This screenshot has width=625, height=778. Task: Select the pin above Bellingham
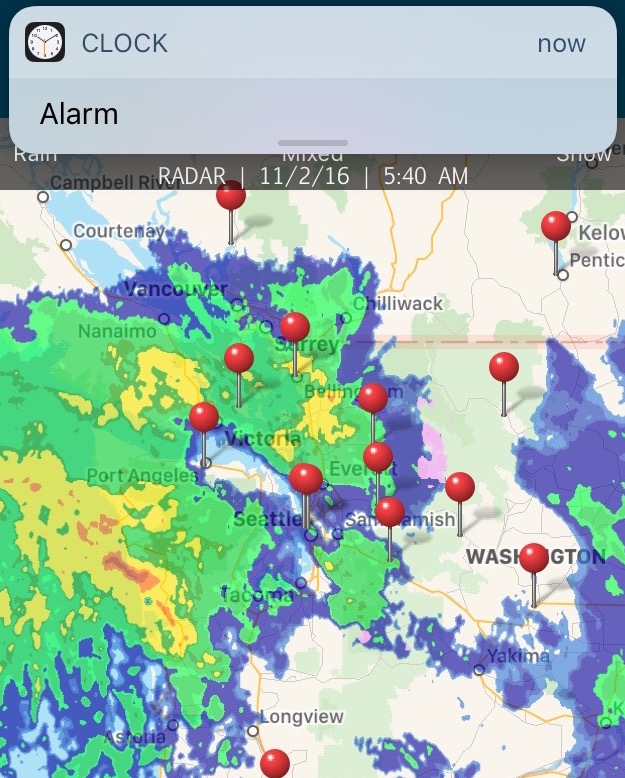click(x=373, y=398)
